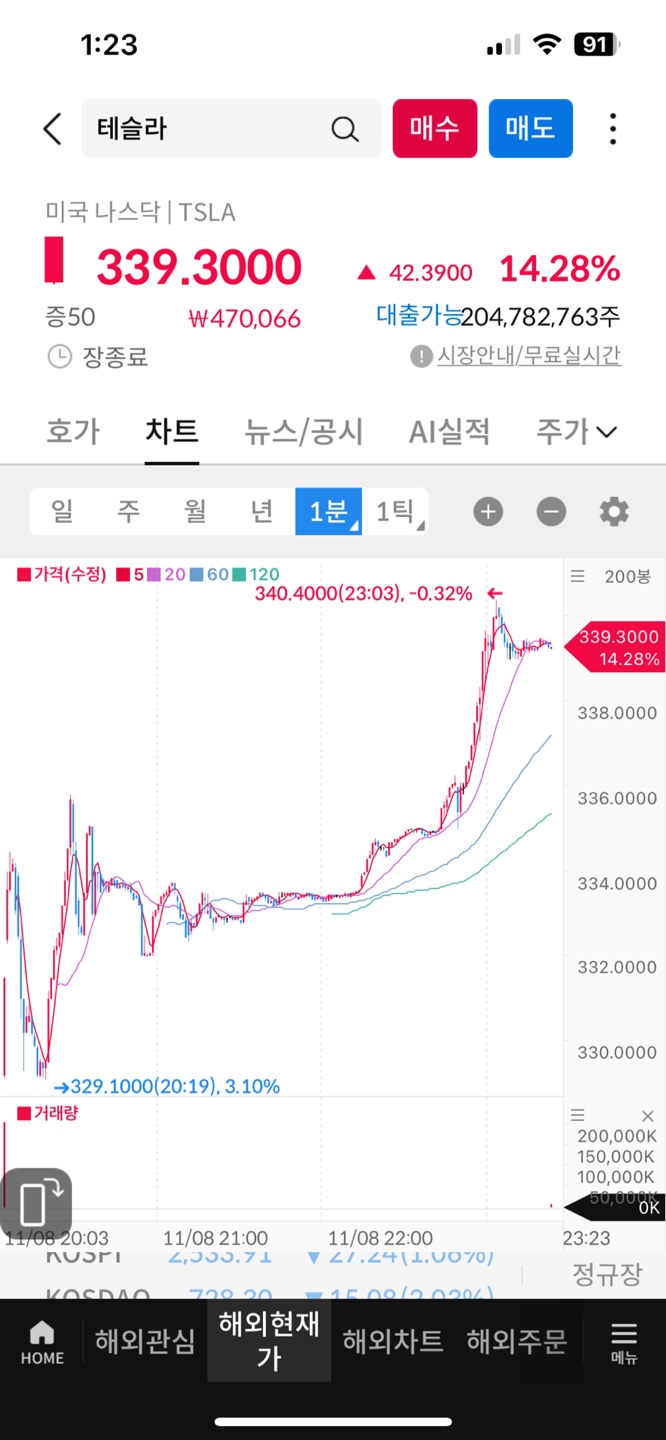
Task: Open chart settings gear icon
Action: click(x=614, y=513)
